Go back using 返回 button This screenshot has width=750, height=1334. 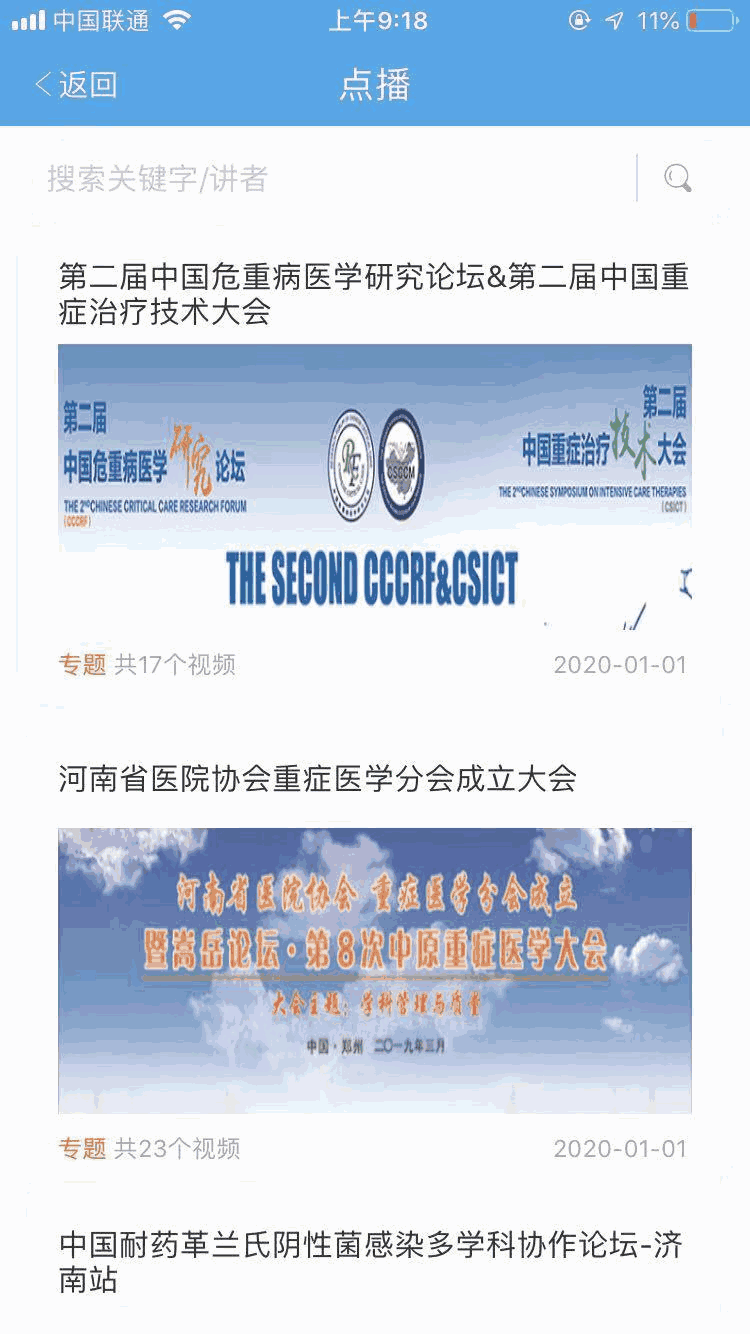pyautogui.click(x=76, y=85)
